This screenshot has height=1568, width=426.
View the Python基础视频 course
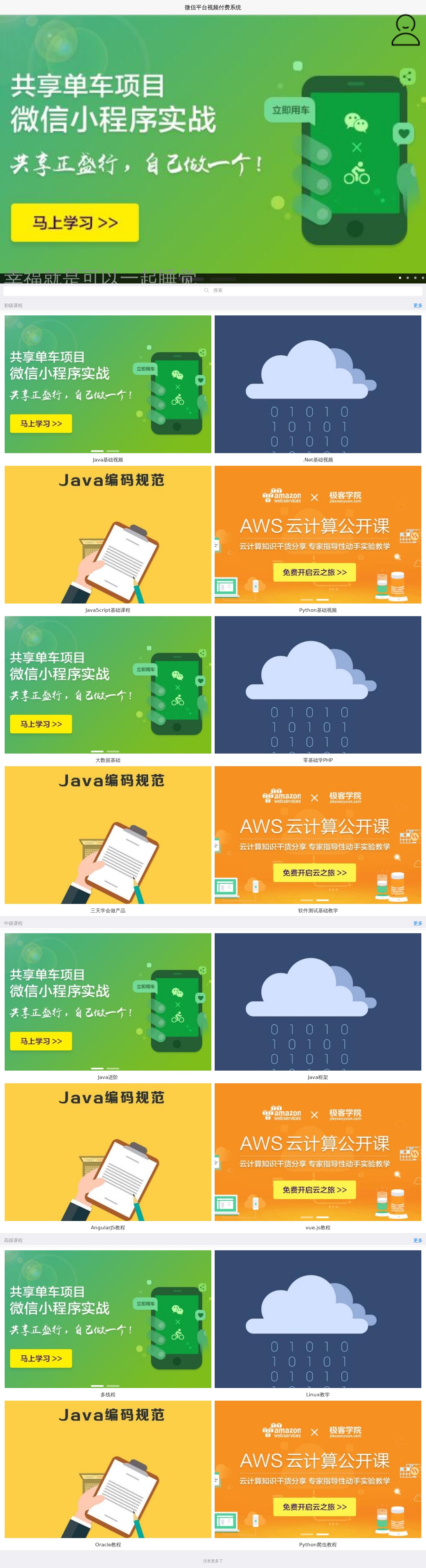pos(318,534)
